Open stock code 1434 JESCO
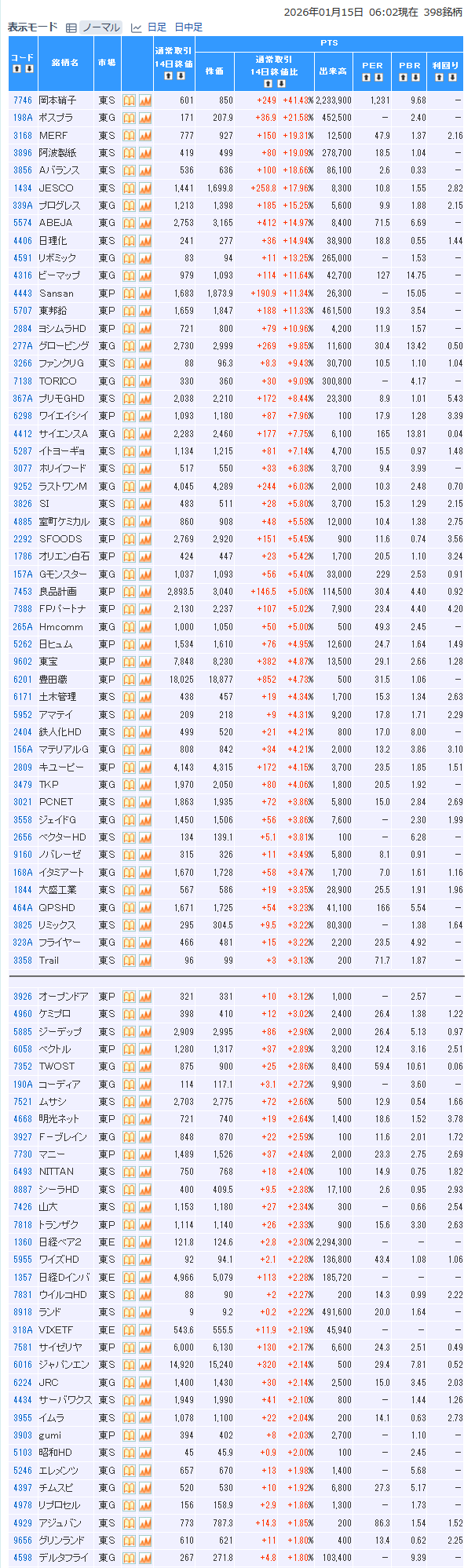475x1568 pixels. [x=23, y=188]
